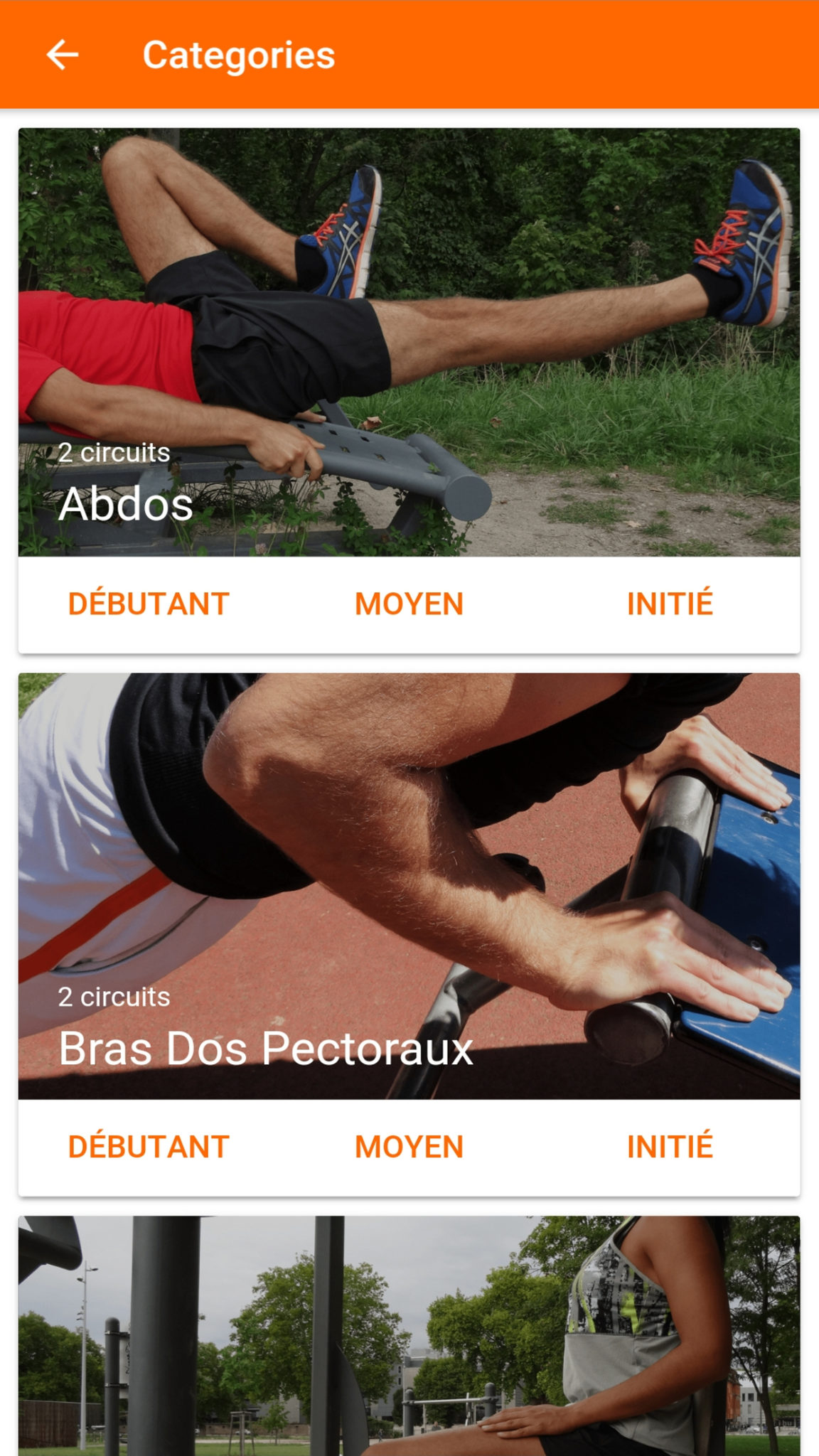Choose Moyen level for Abdos

[x=409, y=604]
